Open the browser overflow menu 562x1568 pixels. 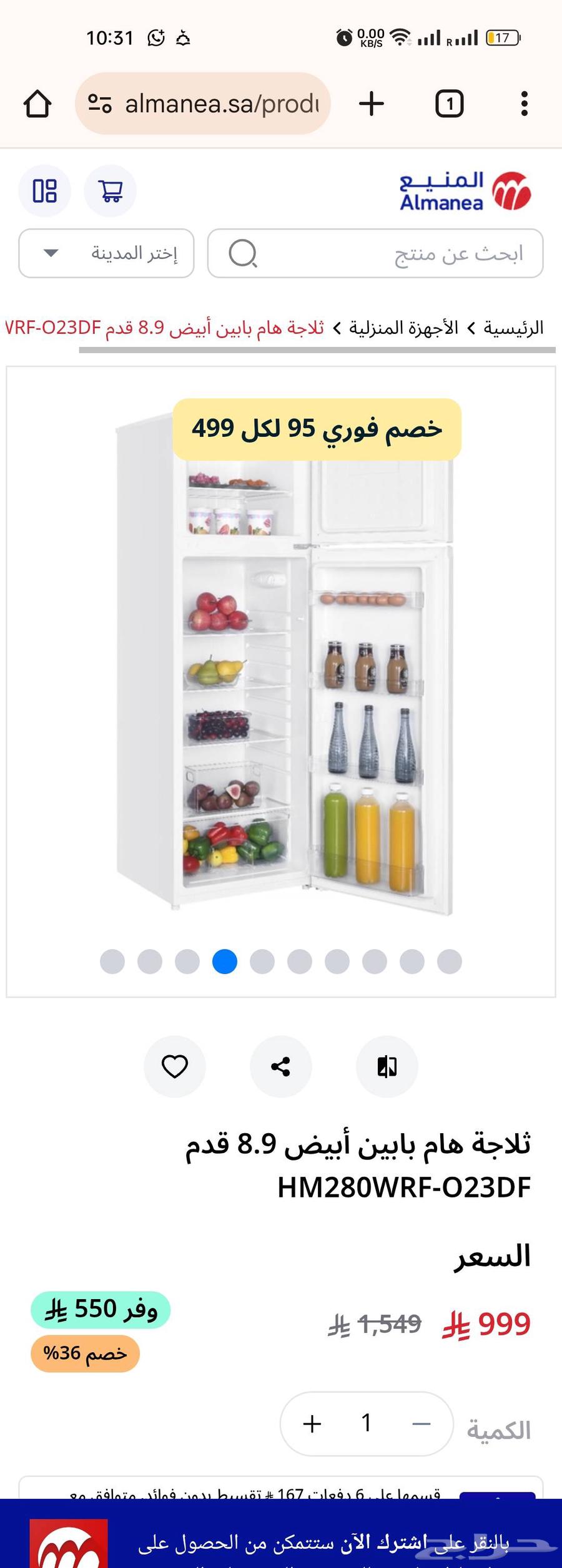(x=524, y=104)
